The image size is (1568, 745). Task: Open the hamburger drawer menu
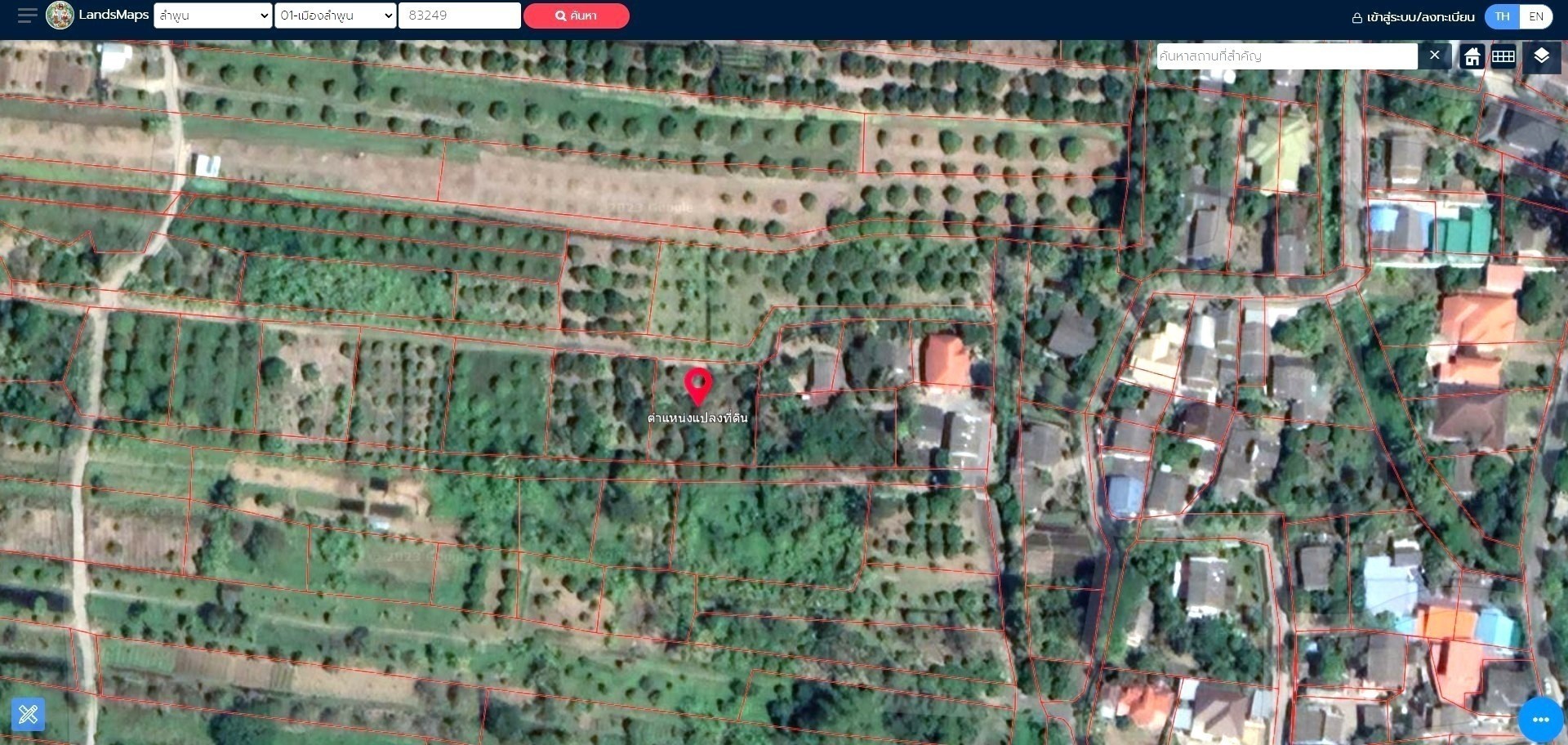[x=27, y=16]
